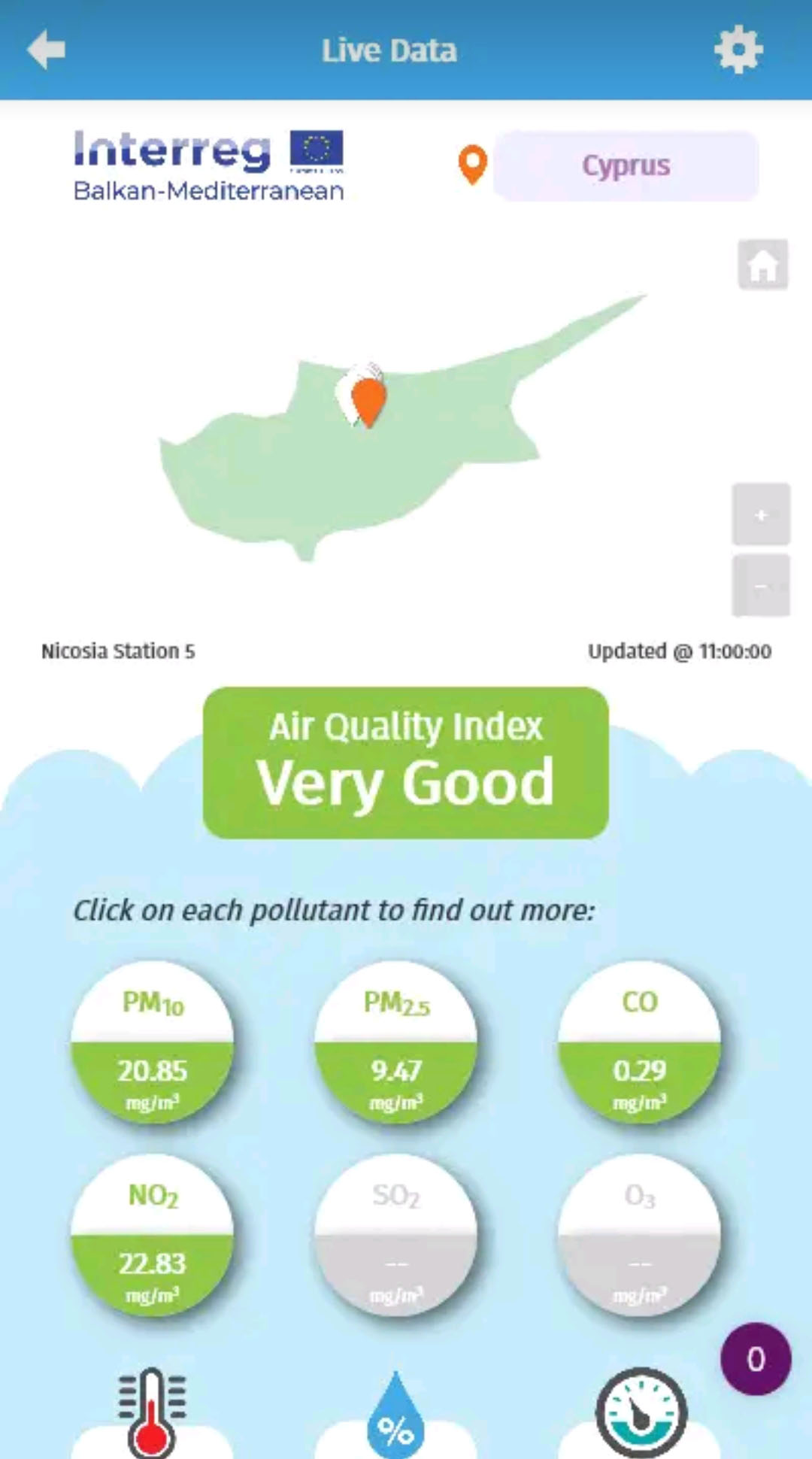Show NO2 pollutant information
812x1459 pixels.
pyautogui.click(x=152, y=1235)
